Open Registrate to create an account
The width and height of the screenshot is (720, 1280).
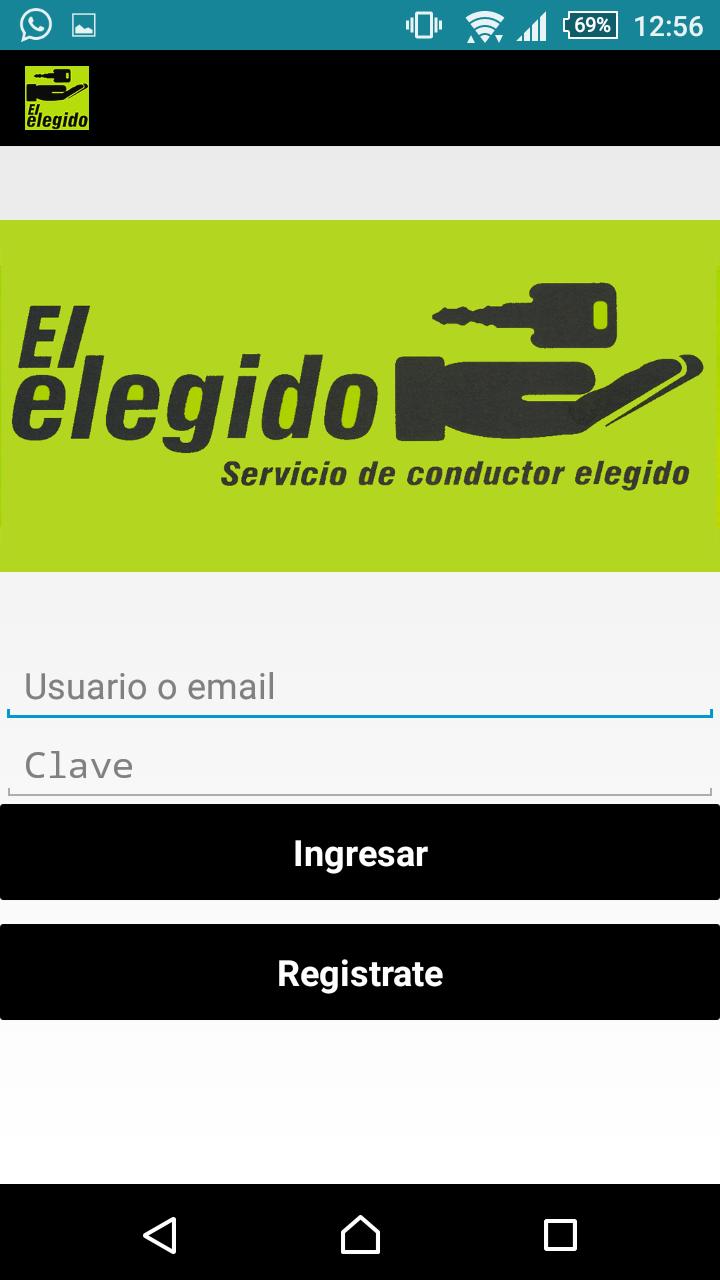tap(360, 973)
